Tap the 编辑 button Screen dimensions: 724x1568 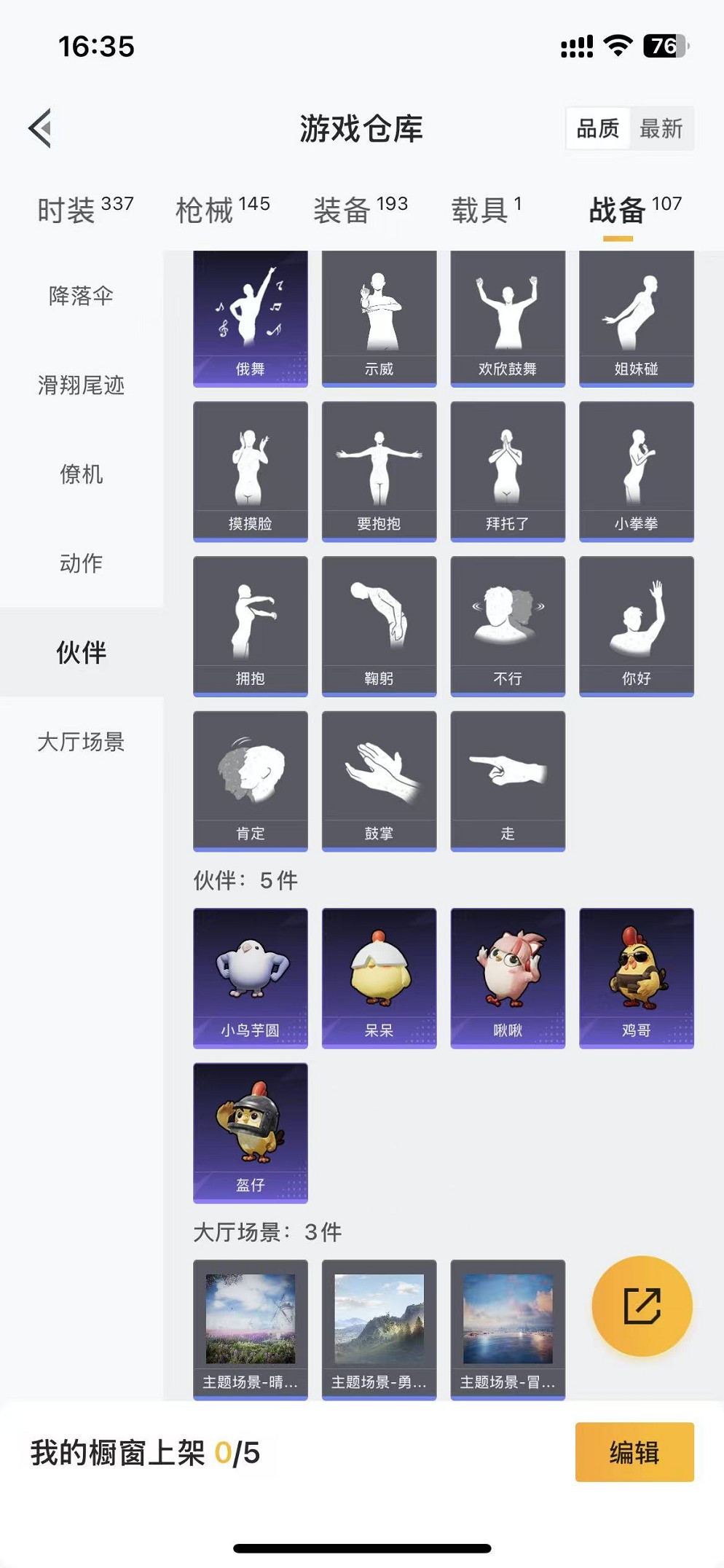[634, 1452]
